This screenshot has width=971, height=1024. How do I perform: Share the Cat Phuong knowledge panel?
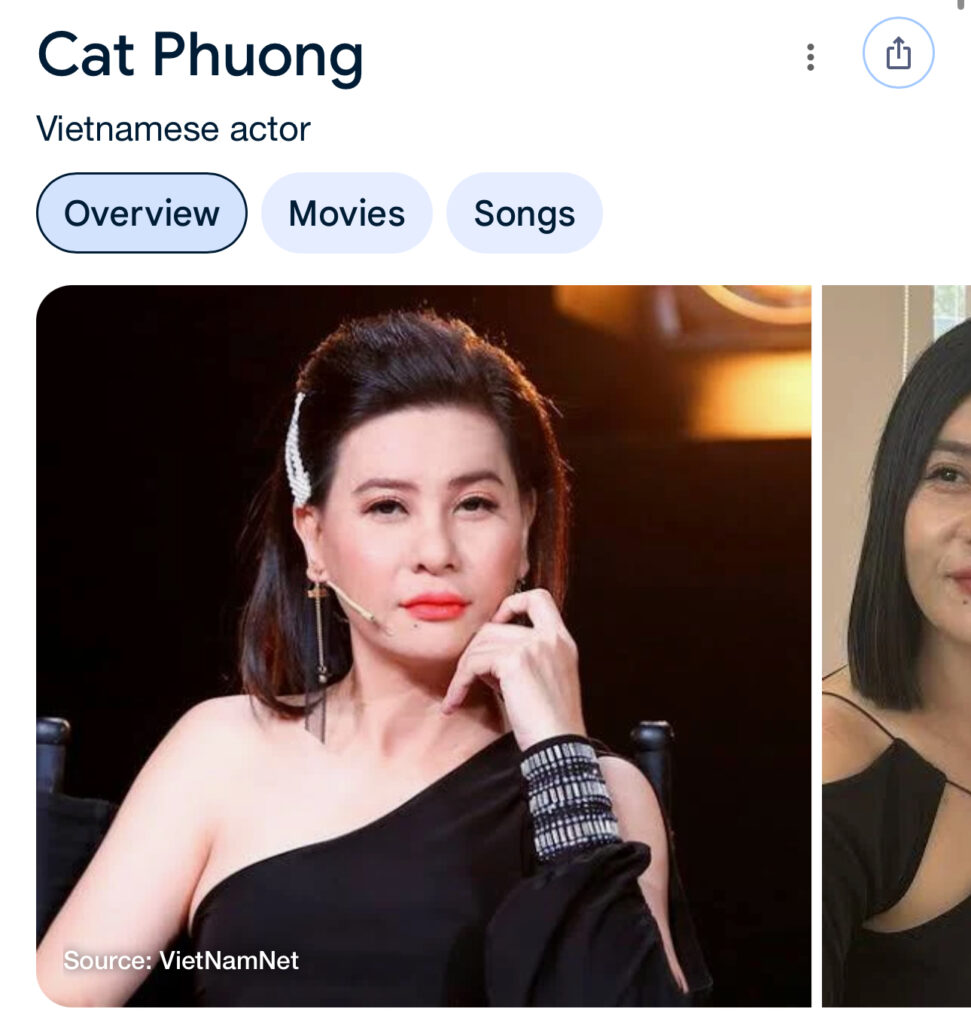(898, 54)
